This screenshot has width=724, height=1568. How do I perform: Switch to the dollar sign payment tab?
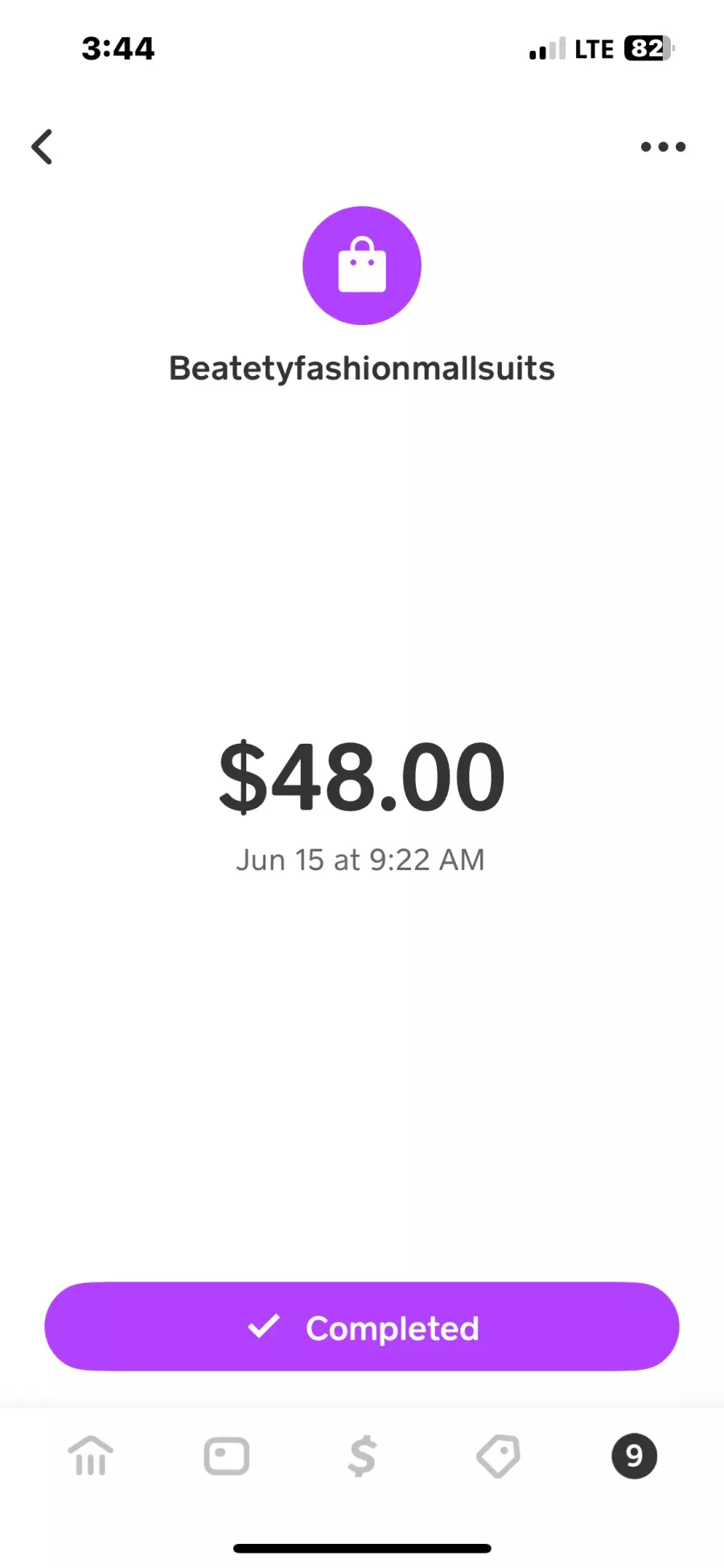362,1456
